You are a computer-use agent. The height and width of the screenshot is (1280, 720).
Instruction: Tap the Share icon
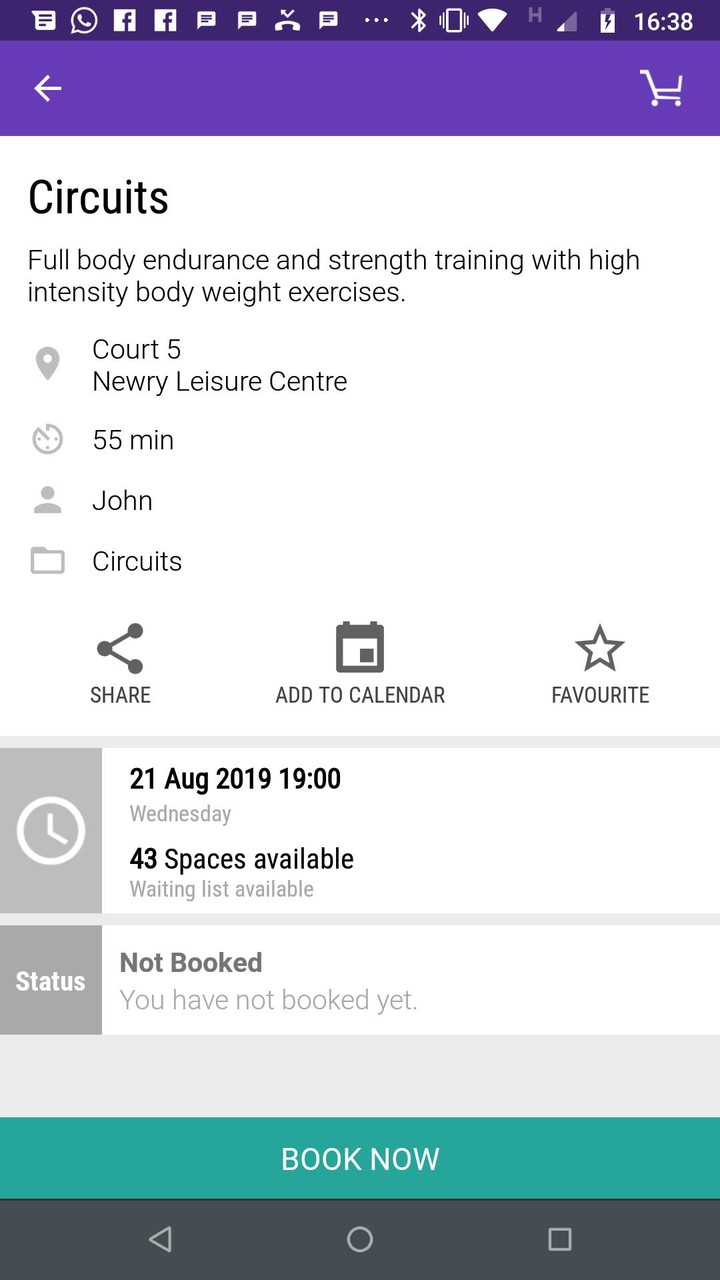(120, 660)
